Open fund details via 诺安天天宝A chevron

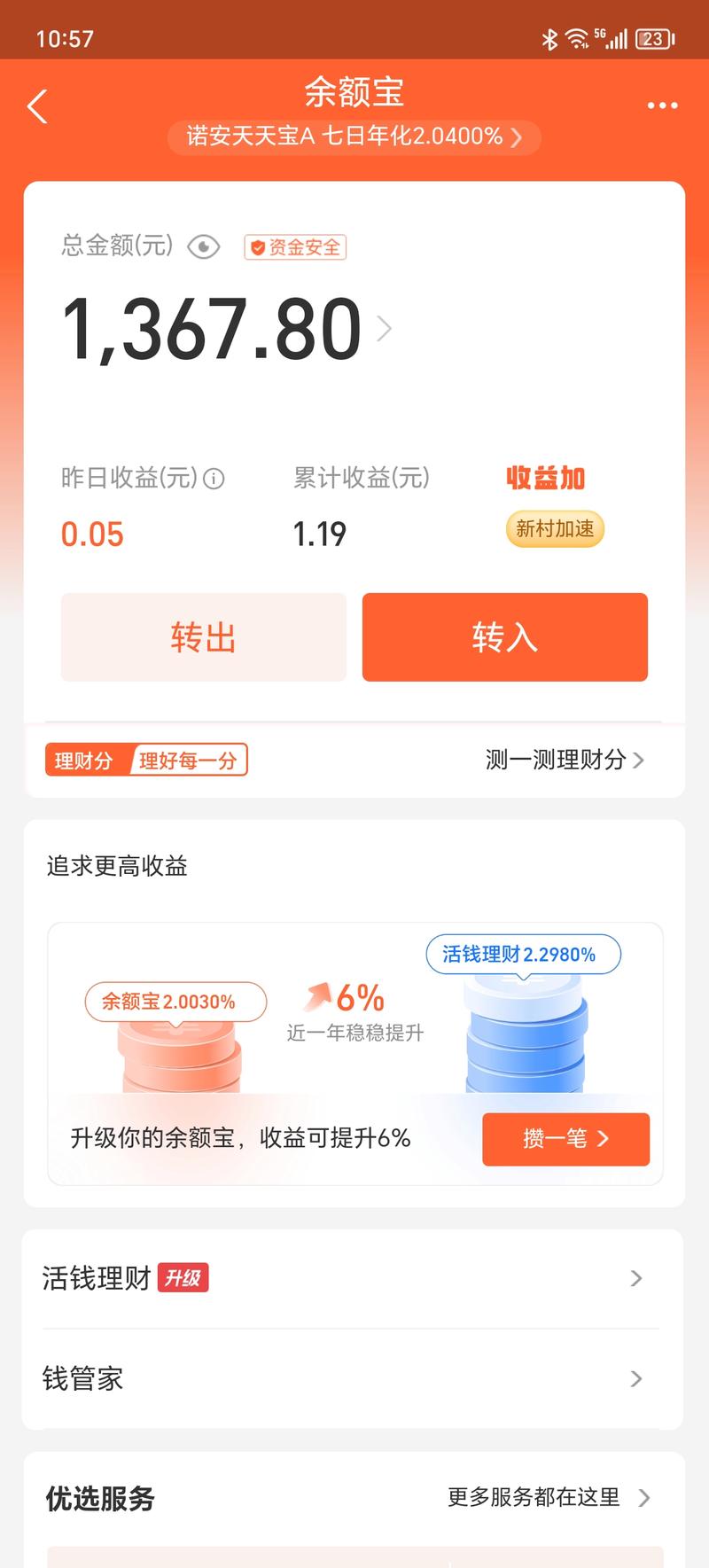click(517, 137)
